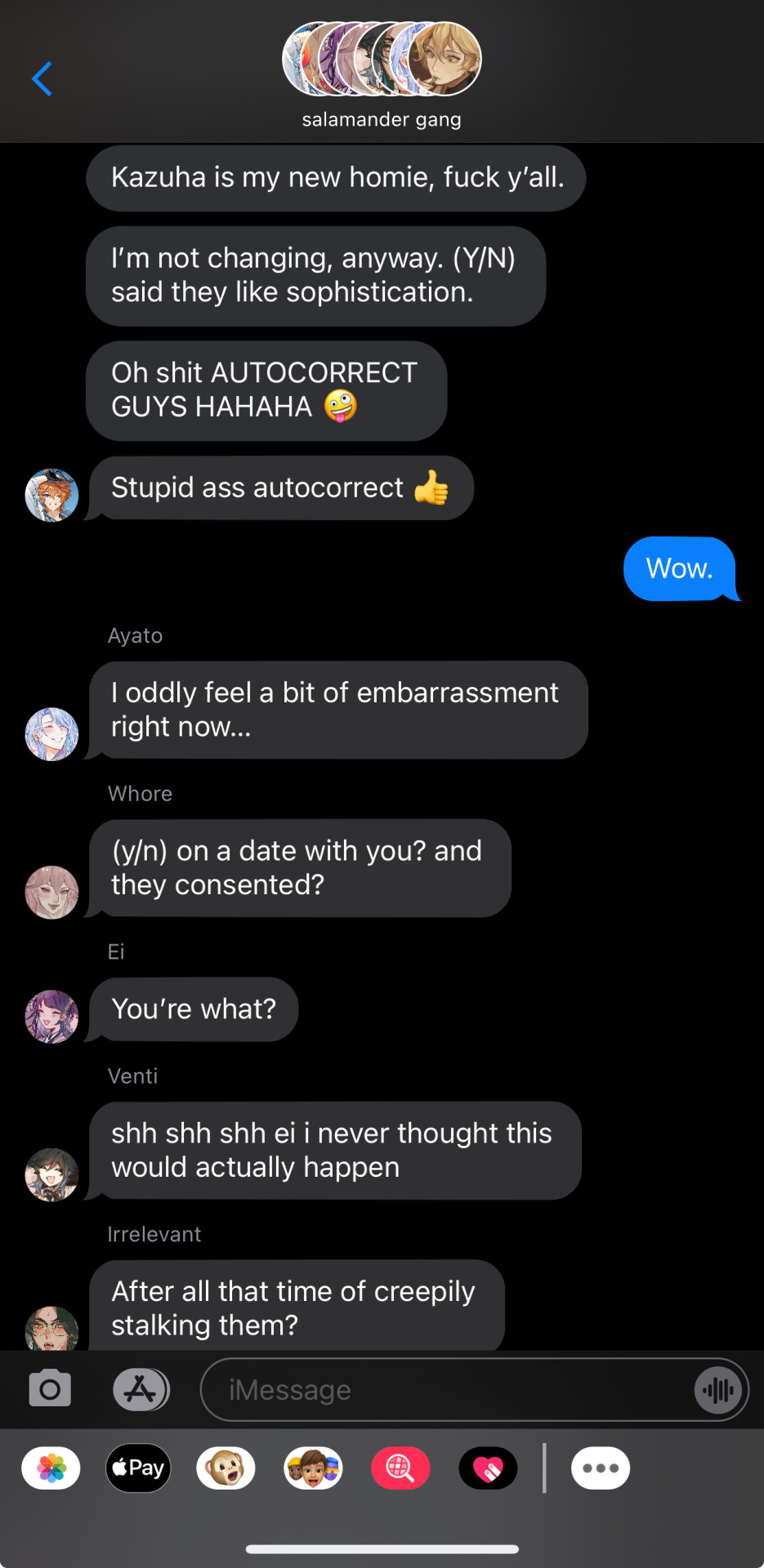Record an audio message
Viewport: 764px width, 1568px height.
coord(718,1390)
